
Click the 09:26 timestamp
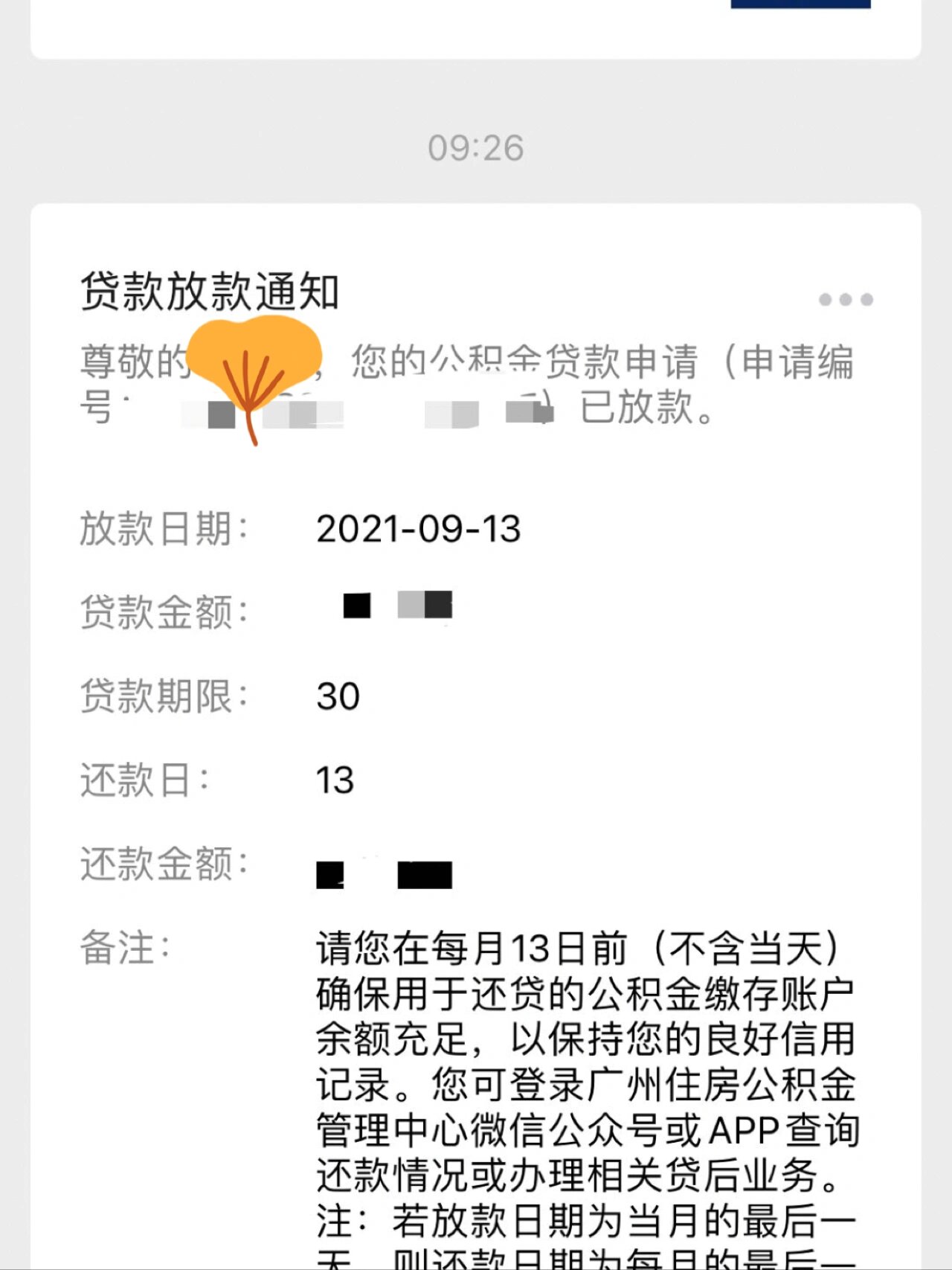tap(477, 147)
